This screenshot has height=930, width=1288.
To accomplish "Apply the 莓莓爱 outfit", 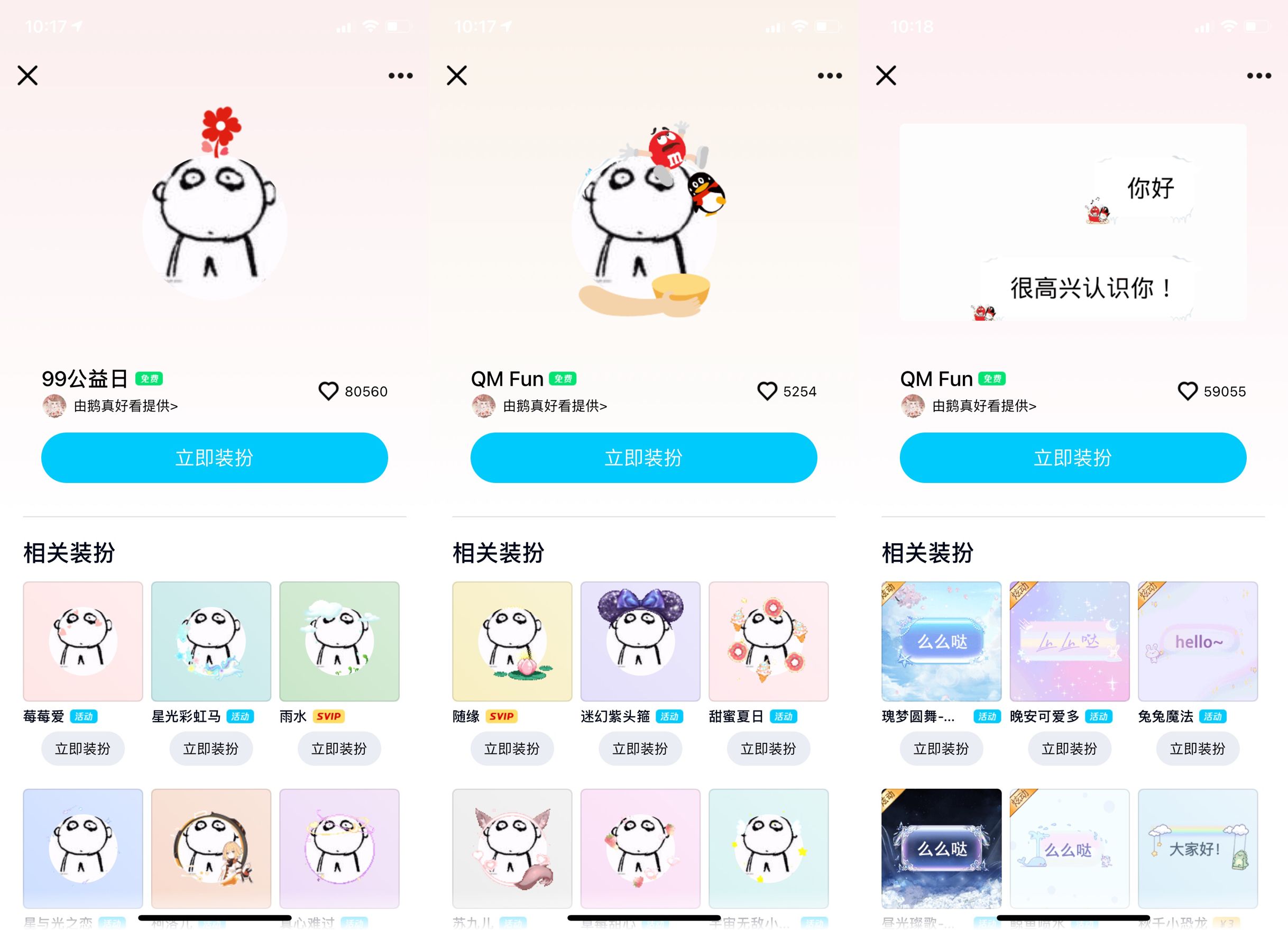I will tap(83, 748).
